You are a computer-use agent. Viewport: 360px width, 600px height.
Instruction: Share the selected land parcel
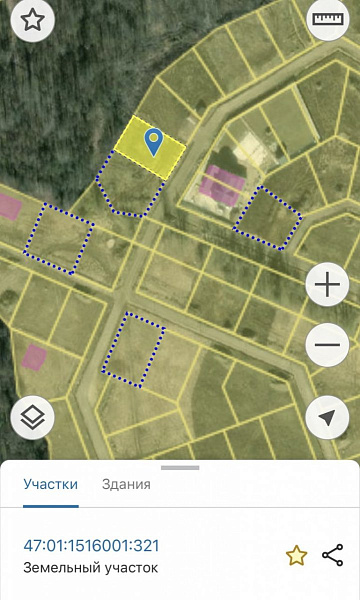click(332, 555)
